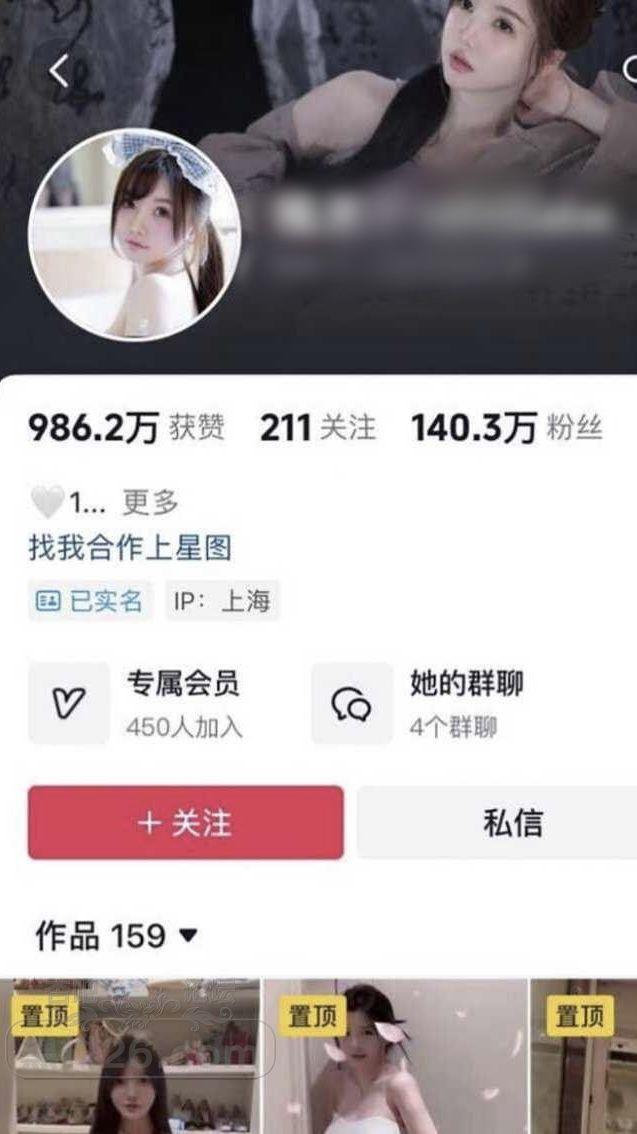Open the 找我合作上星图 link

(130, 547)
